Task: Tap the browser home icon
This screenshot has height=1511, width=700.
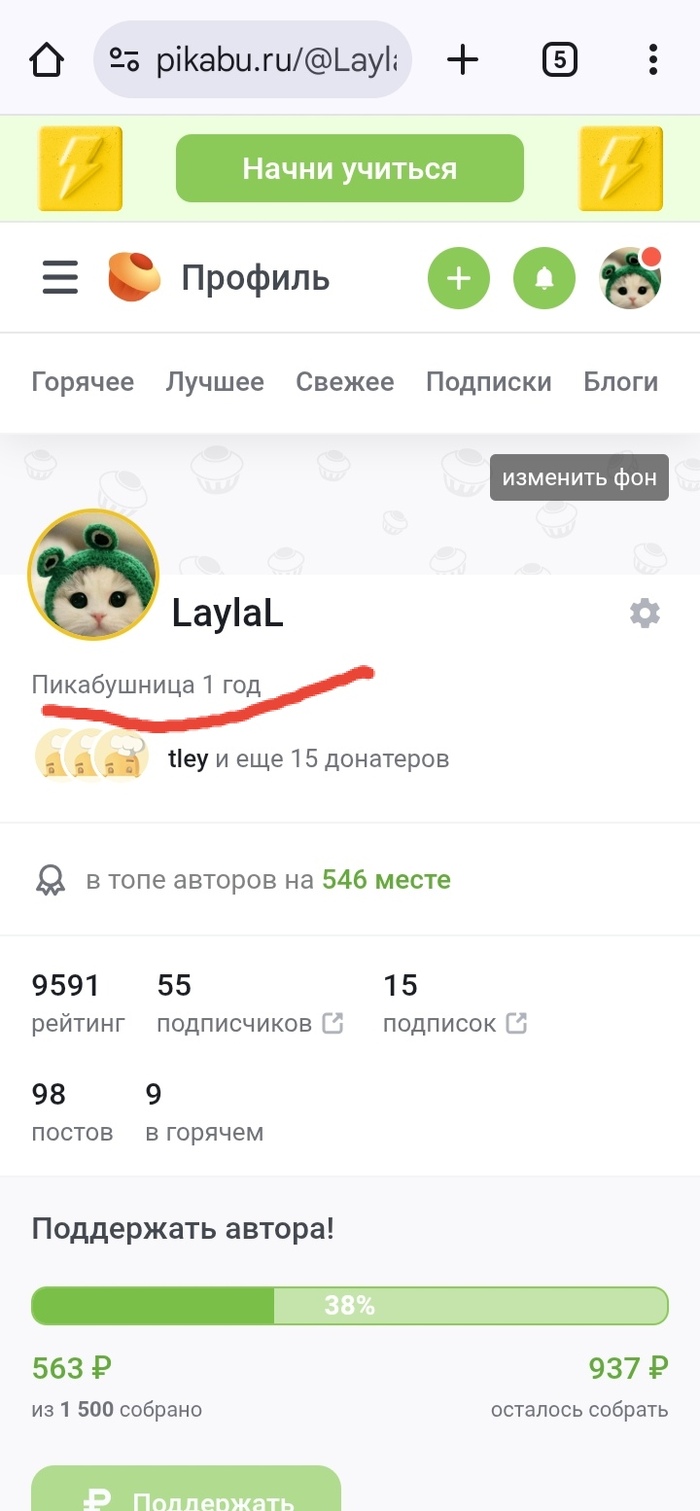Action: (x=47, y=61)
